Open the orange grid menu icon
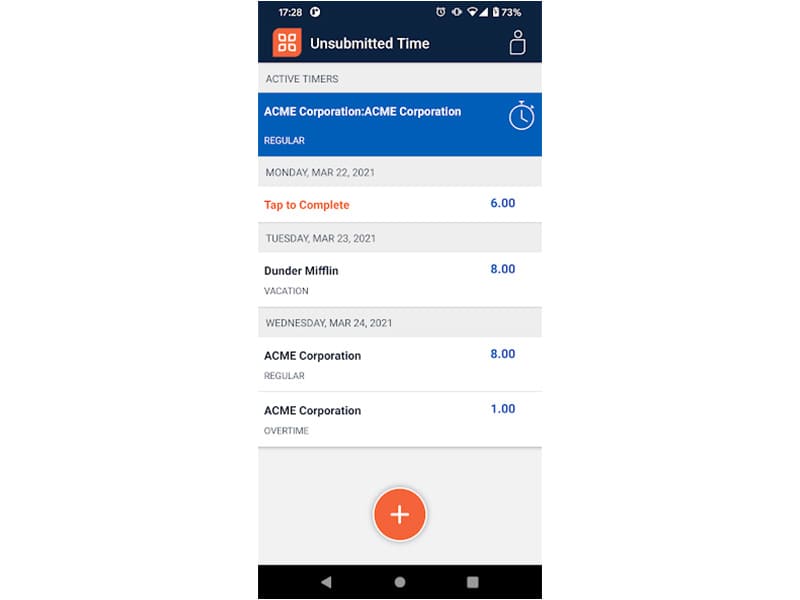The image size is (800, 600). [287, 43]
